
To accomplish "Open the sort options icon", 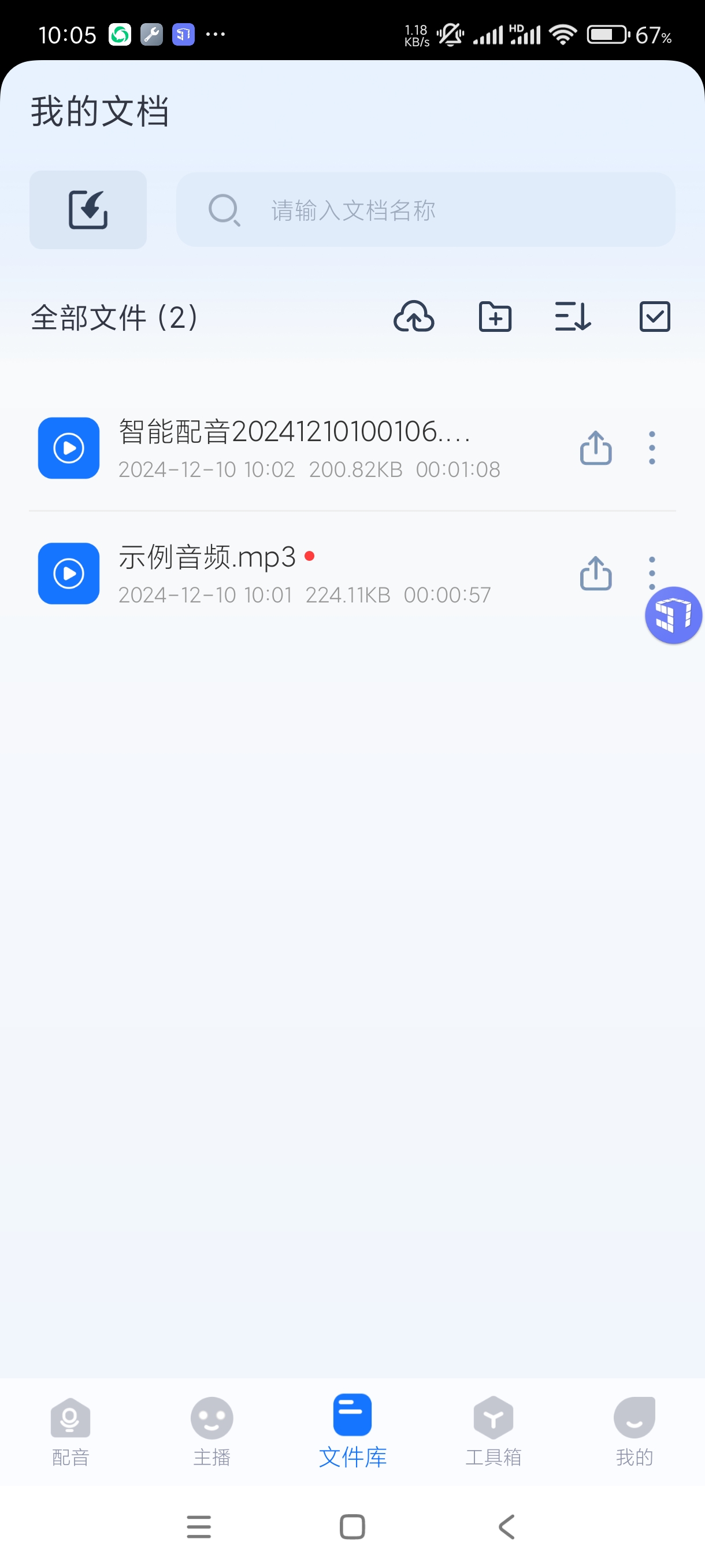I will coord(573,316).
